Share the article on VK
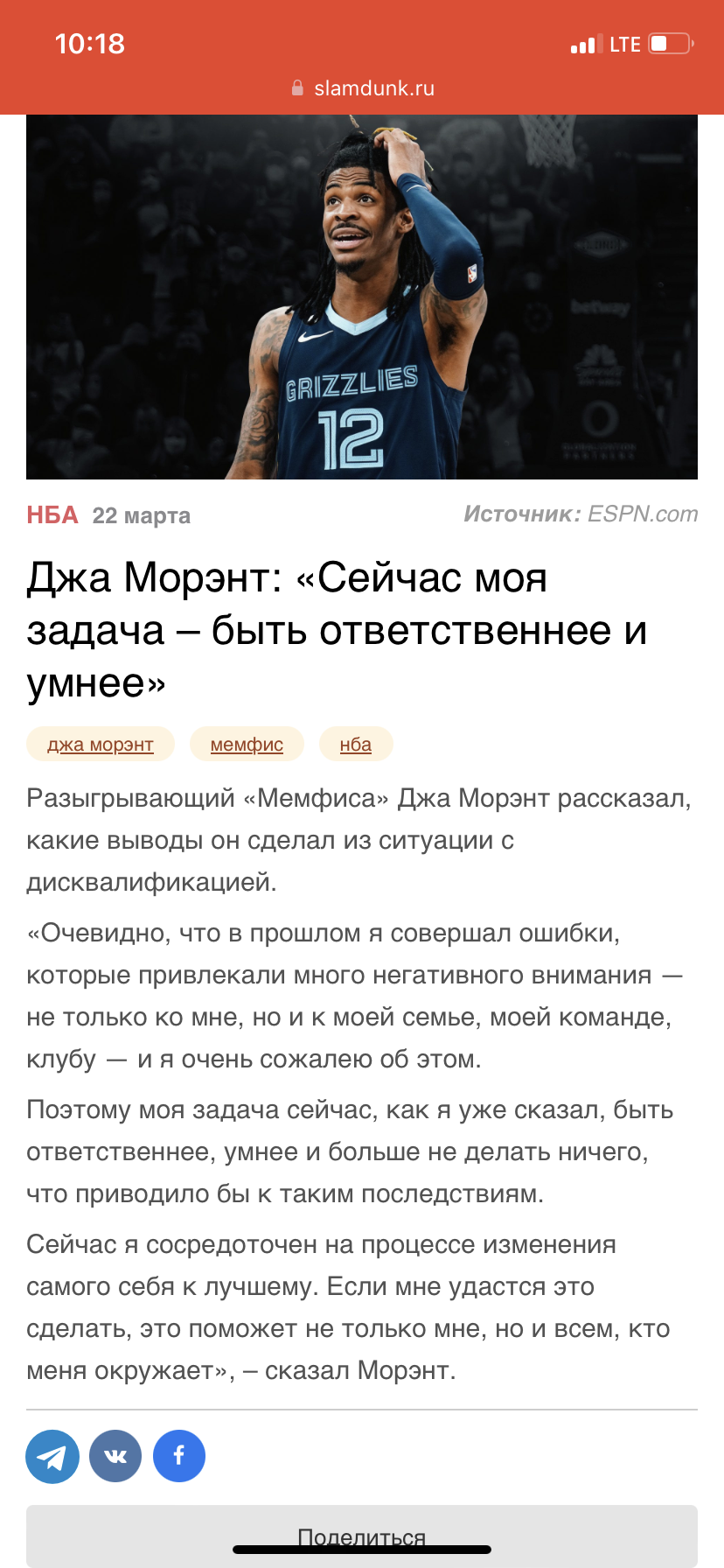 coord(115,1456)
